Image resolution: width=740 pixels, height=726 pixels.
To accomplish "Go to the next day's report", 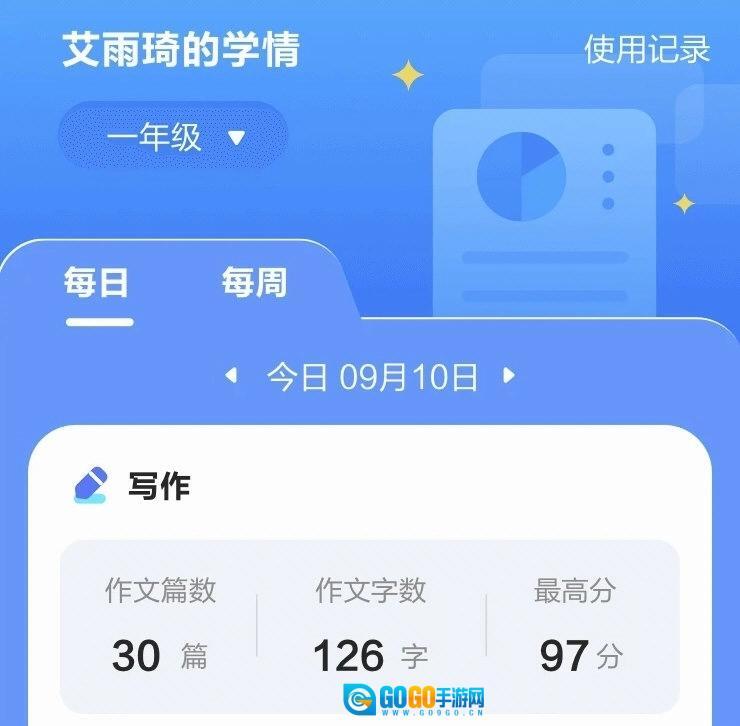I will (x=509, y=376).
